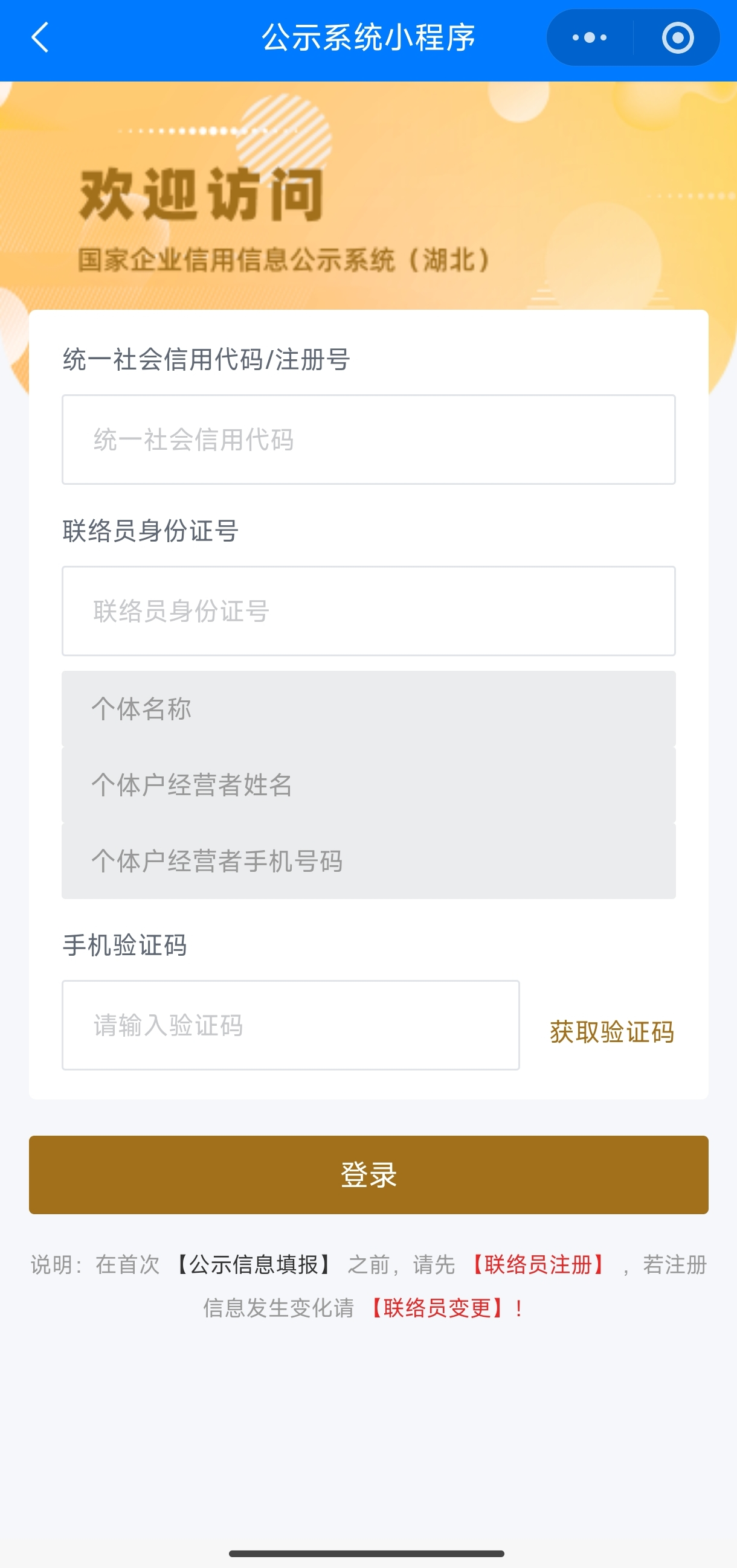Close the mini program via circle icon
Viewport: 737px width, 1568px height.
[x=677, y=38]
